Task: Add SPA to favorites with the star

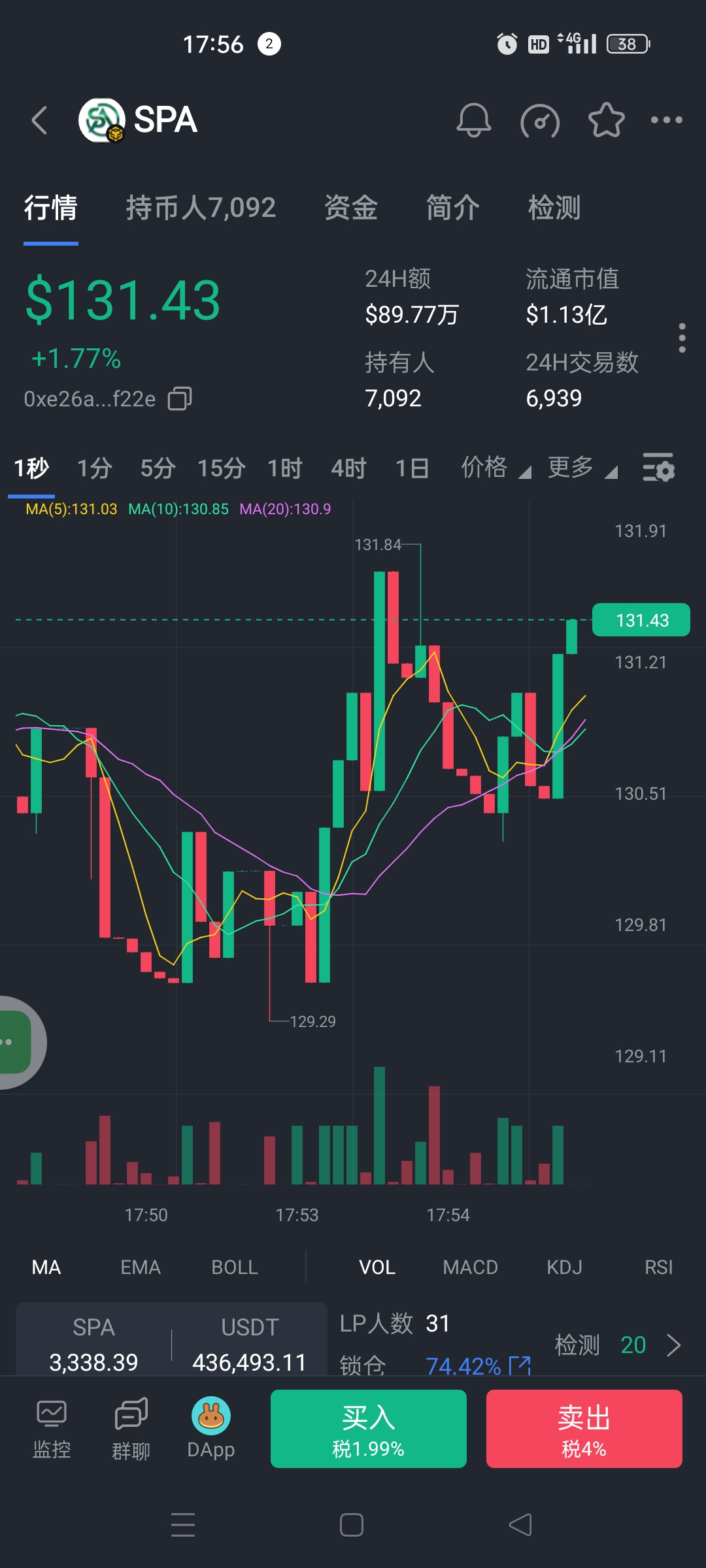Action: point(606,120)
